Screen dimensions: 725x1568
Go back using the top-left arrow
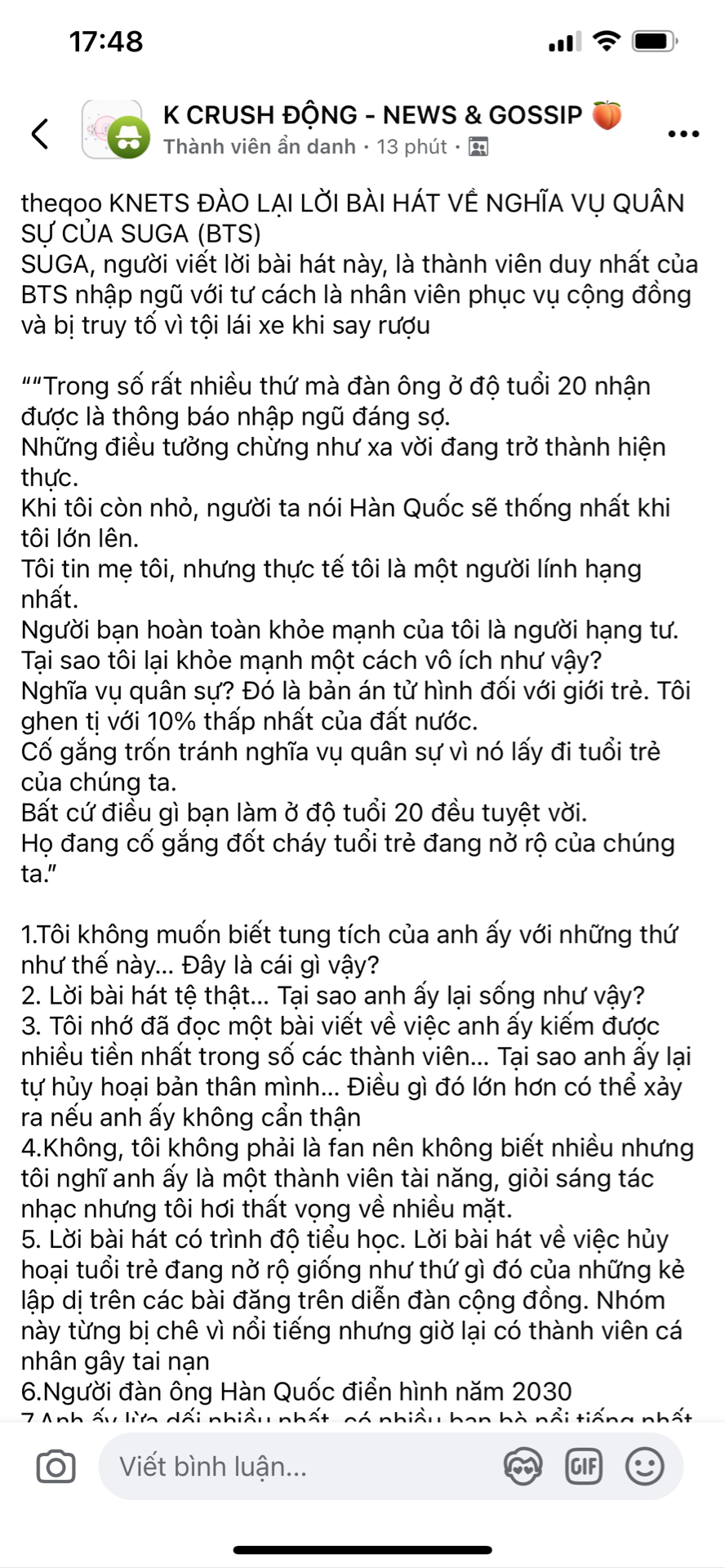(x=40, y=133)
